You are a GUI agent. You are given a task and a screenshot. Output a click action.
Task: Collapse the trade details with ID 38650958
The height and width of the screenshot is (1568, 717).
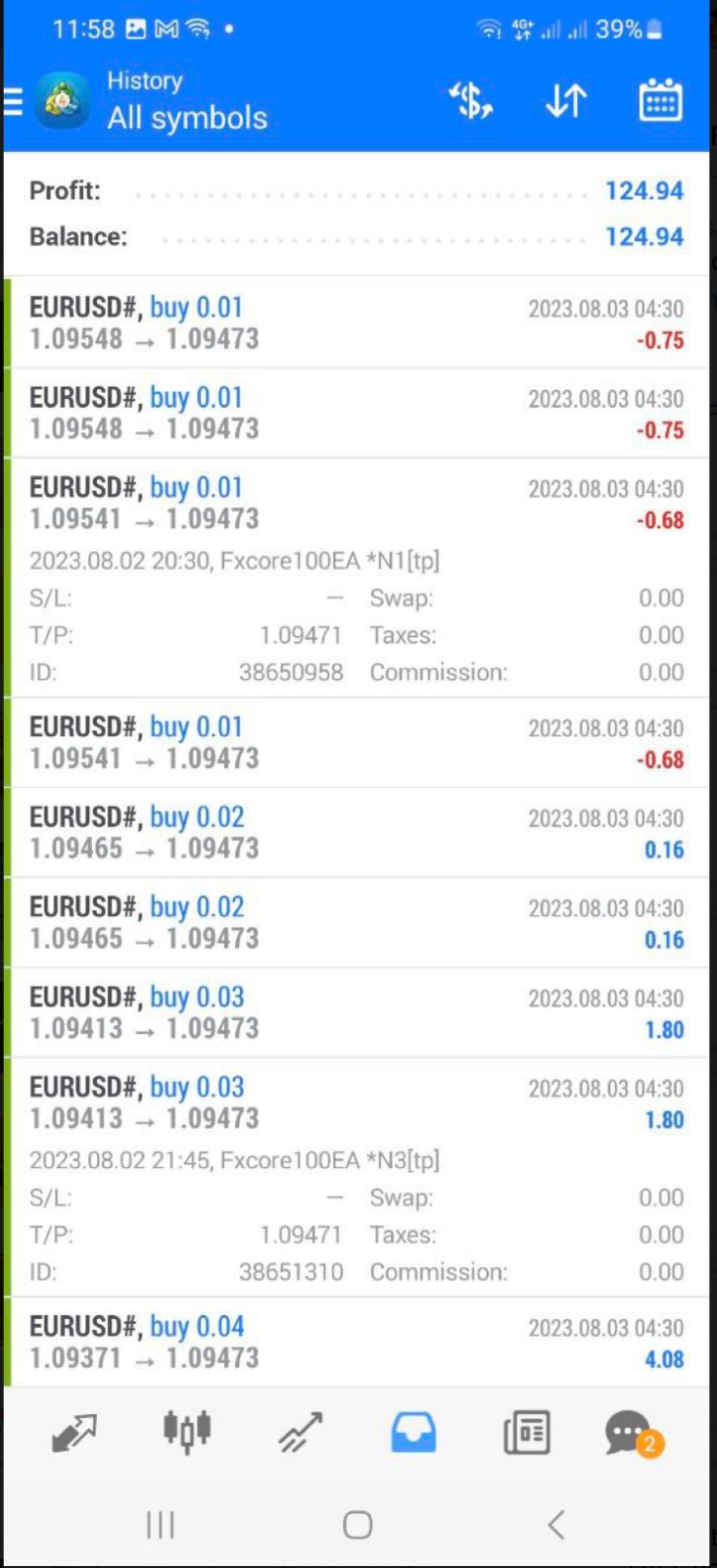pyautogui.click(x=357, y=503)
